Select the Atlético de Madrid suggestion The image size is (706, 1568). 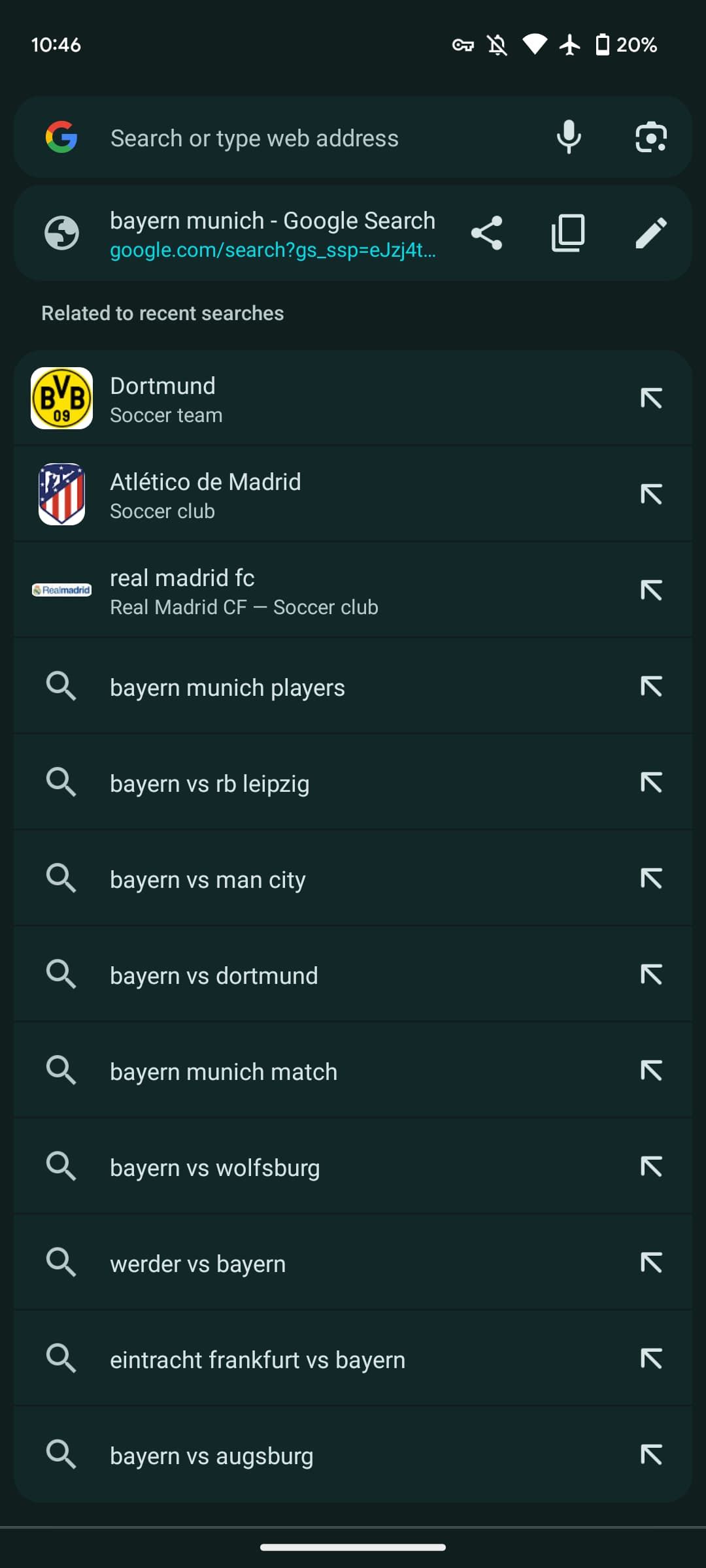pyautogui.click(x=353, y=494)
